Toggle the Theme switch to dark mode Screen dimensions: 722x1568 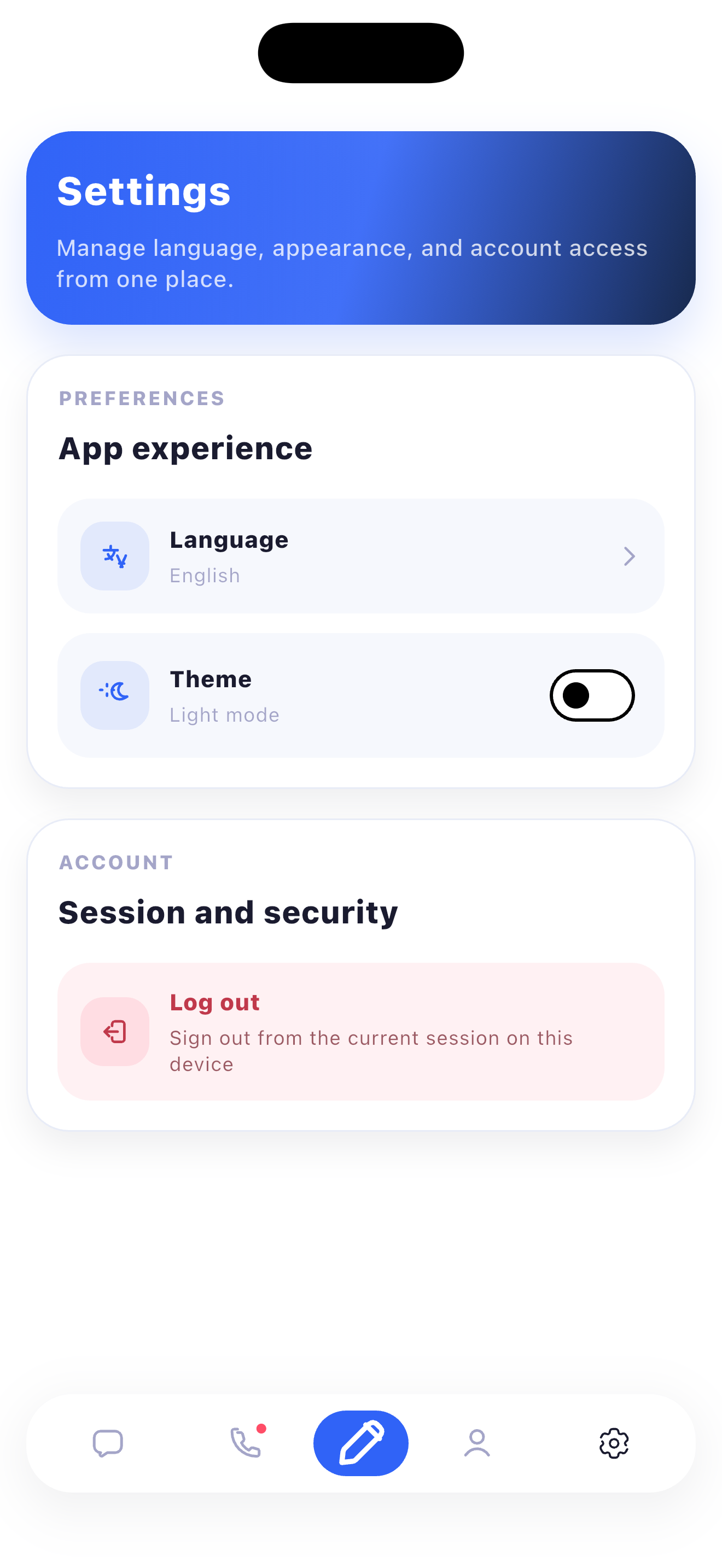(x=592, y=694)
